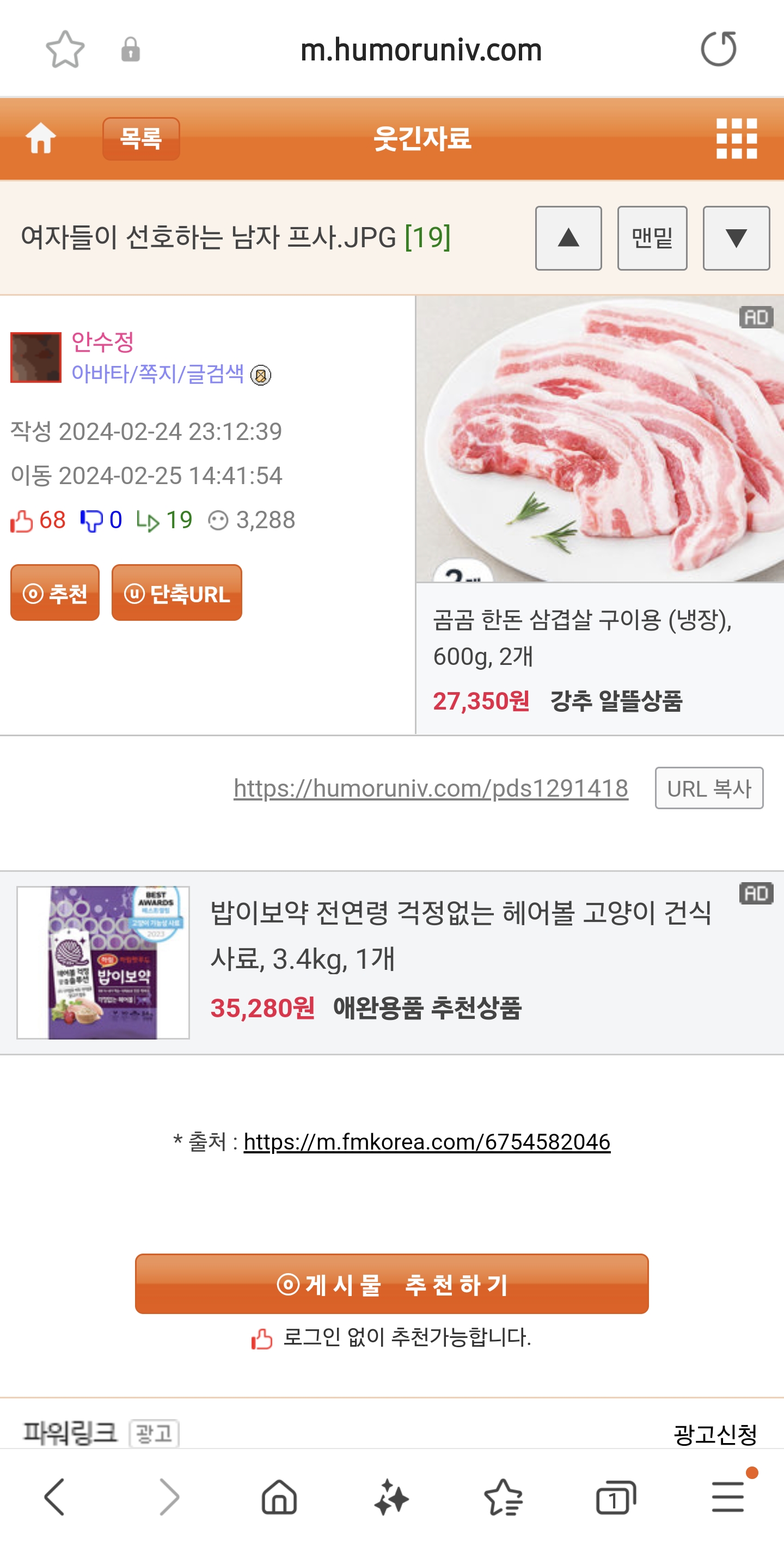784x1546 pixels.
Task: Open the 삼겹살 product ad
Action: point(600,514)
